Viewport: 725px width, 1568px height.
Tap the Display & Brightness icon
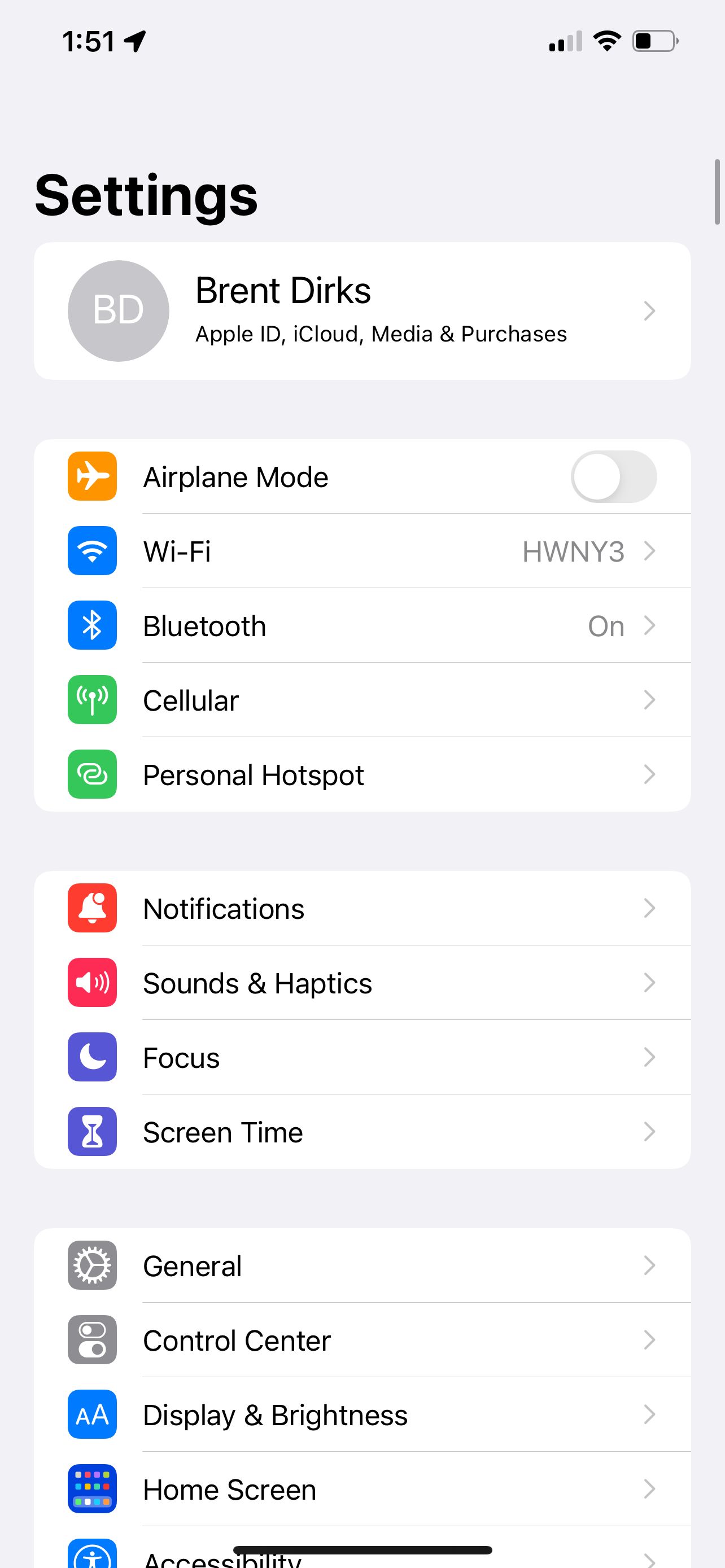click(x=92, y=1414)
